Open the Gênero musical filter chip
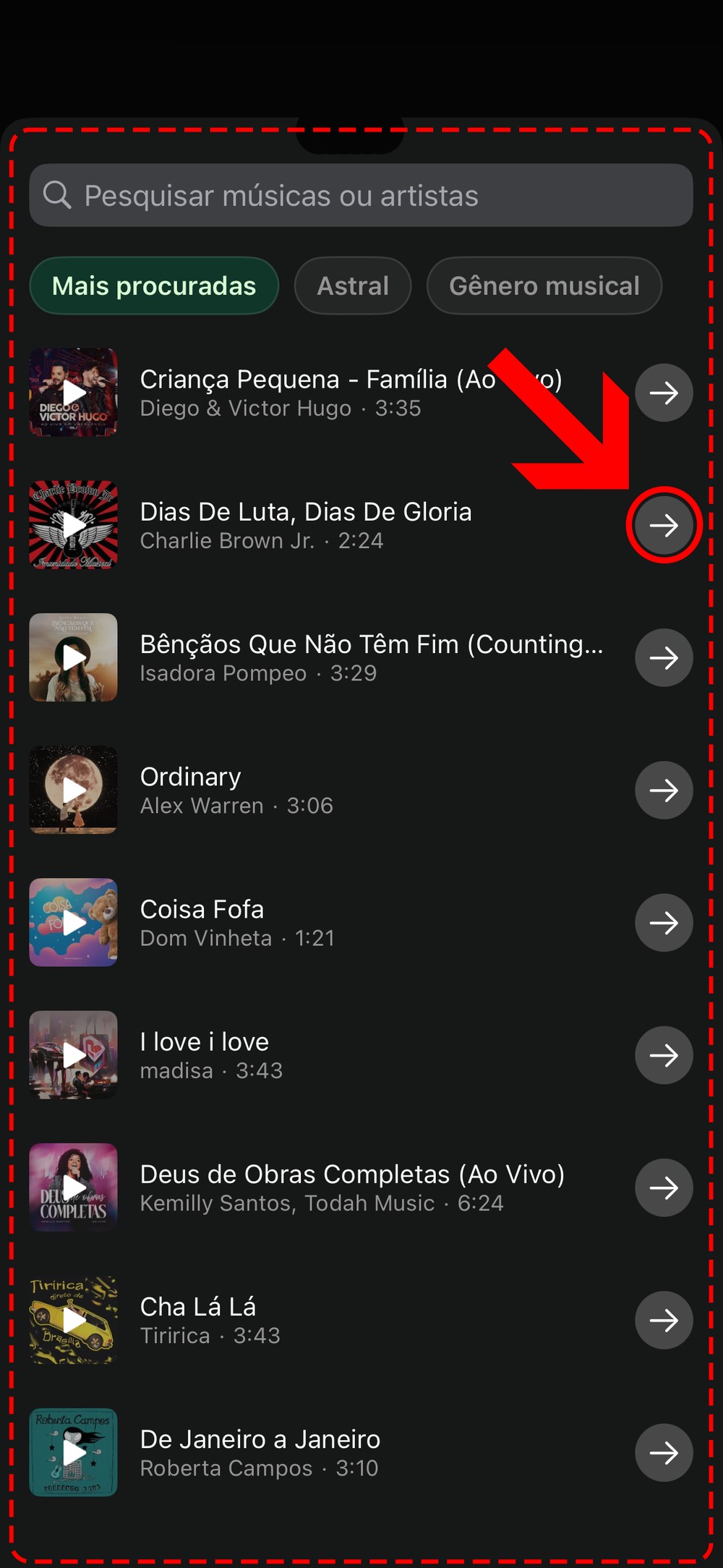The height and width of the screenshot is (1568, 723). (x=544, y=286)
